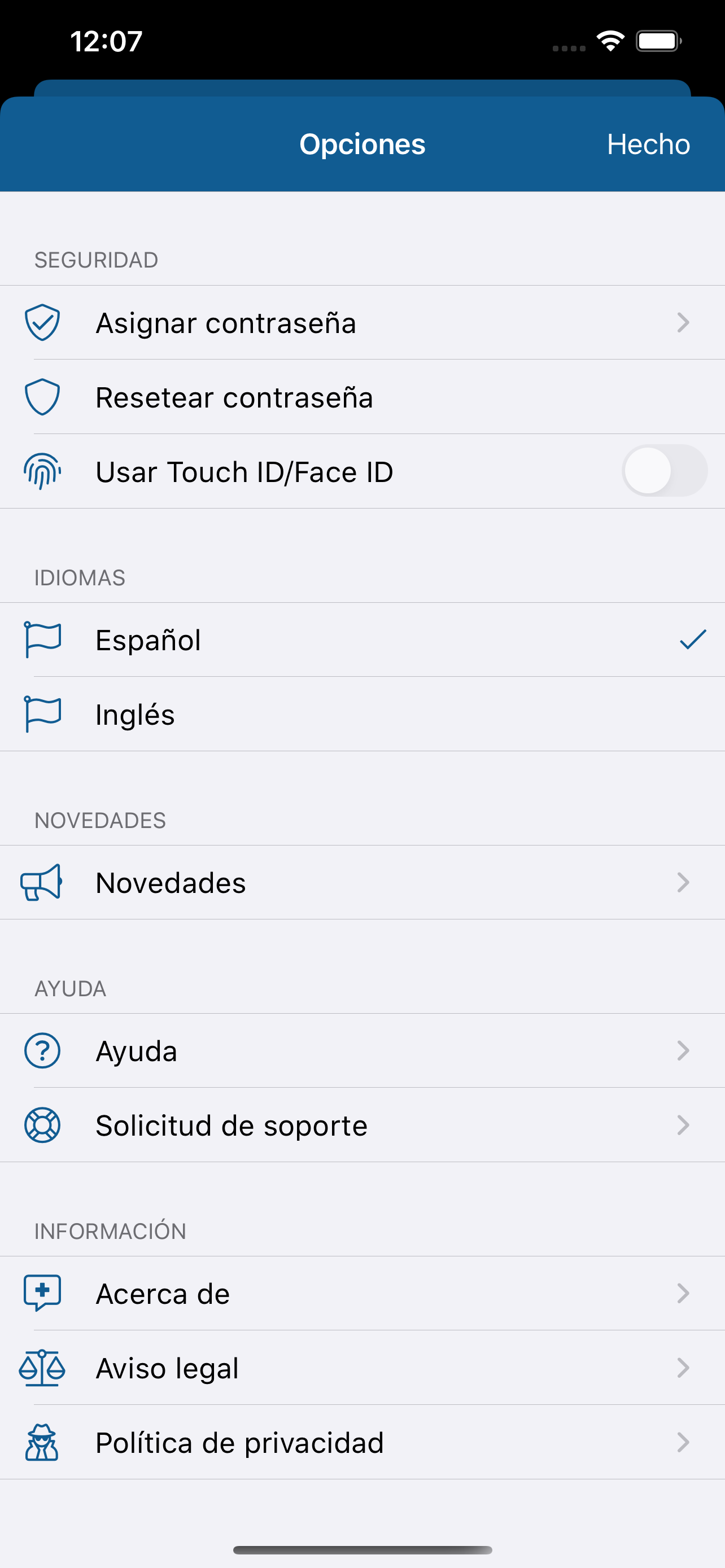Open Aviso legal

(x=362, y=1368)
